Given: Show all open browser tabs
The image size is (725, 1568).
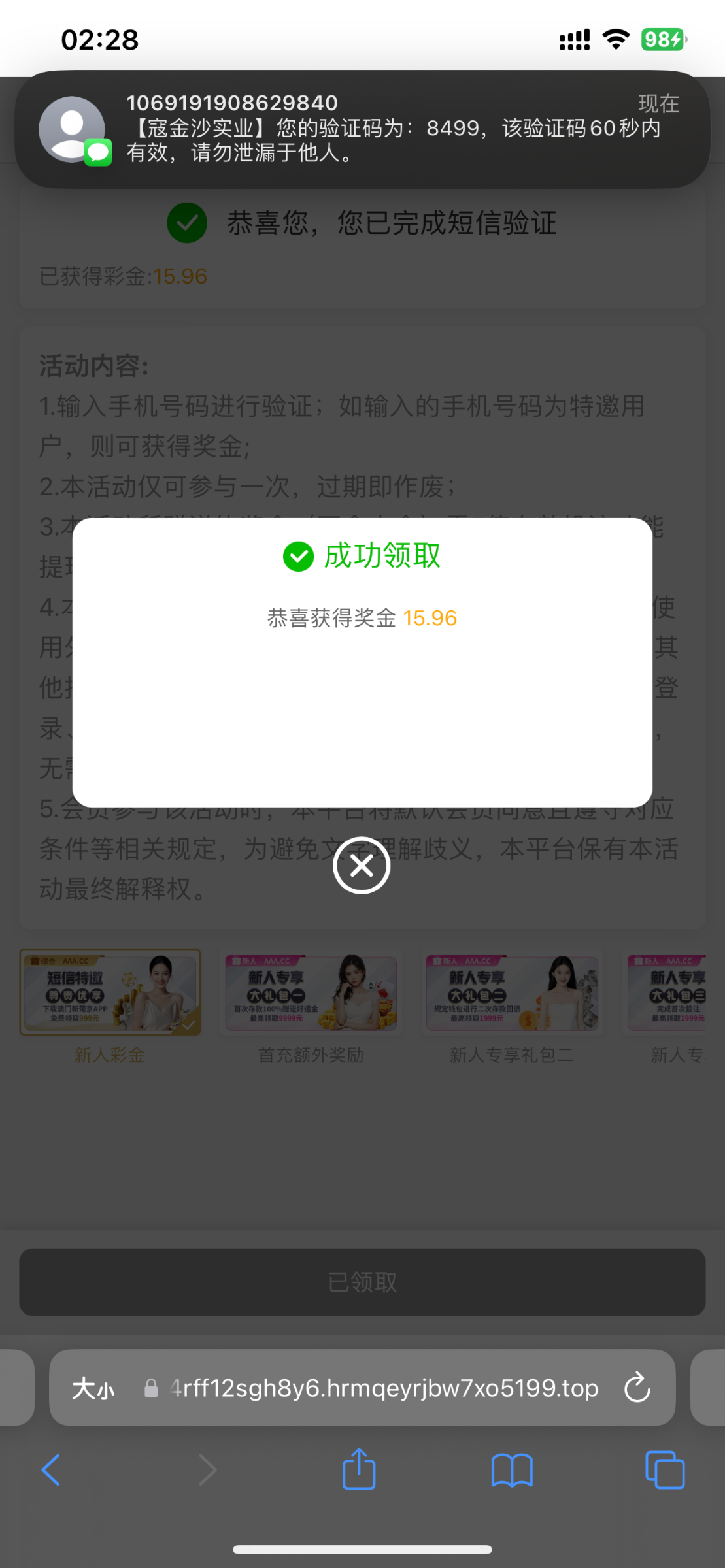Looking at the screenshot, I should pyautogui.click(x=664, y=1471).
